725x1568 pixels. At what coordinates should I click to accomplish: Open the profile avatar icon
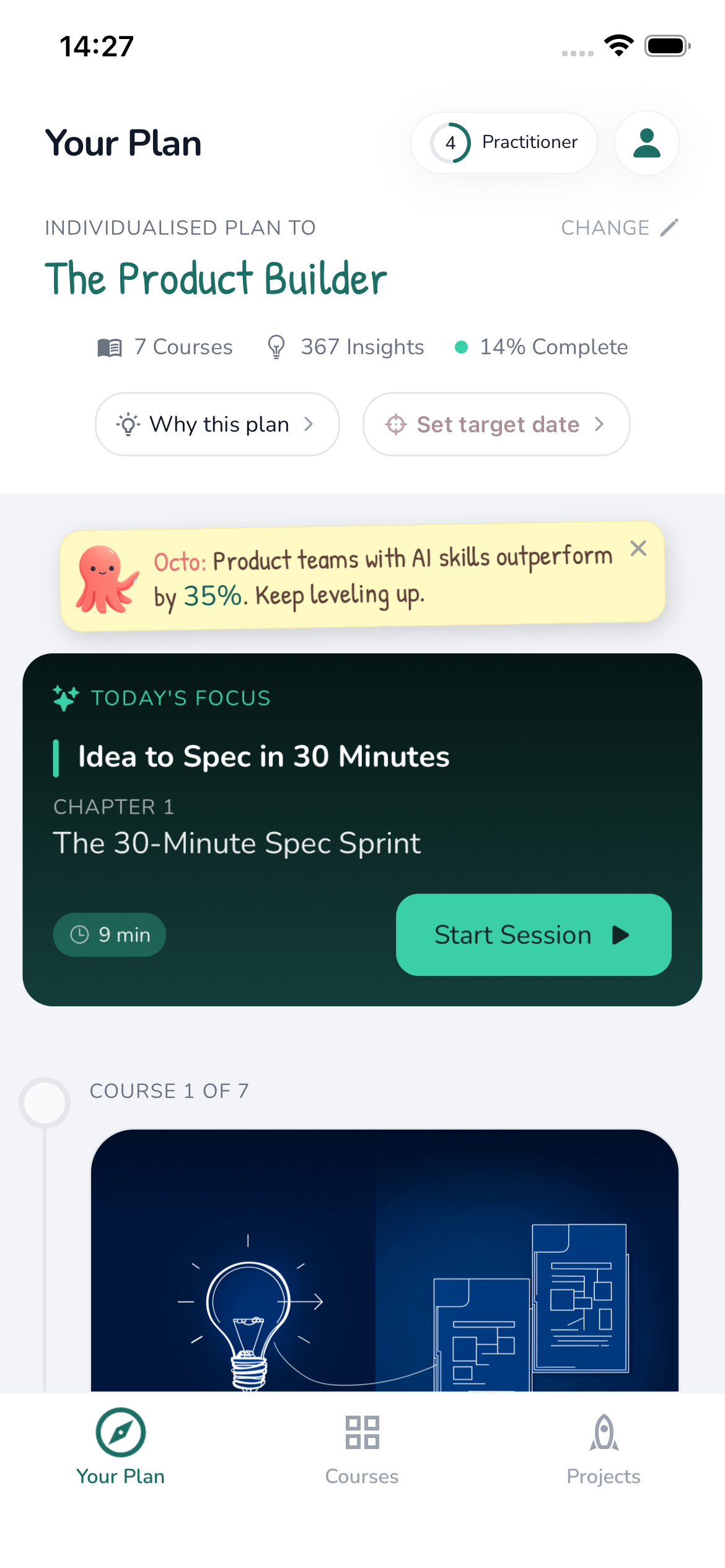coord(646,142)
